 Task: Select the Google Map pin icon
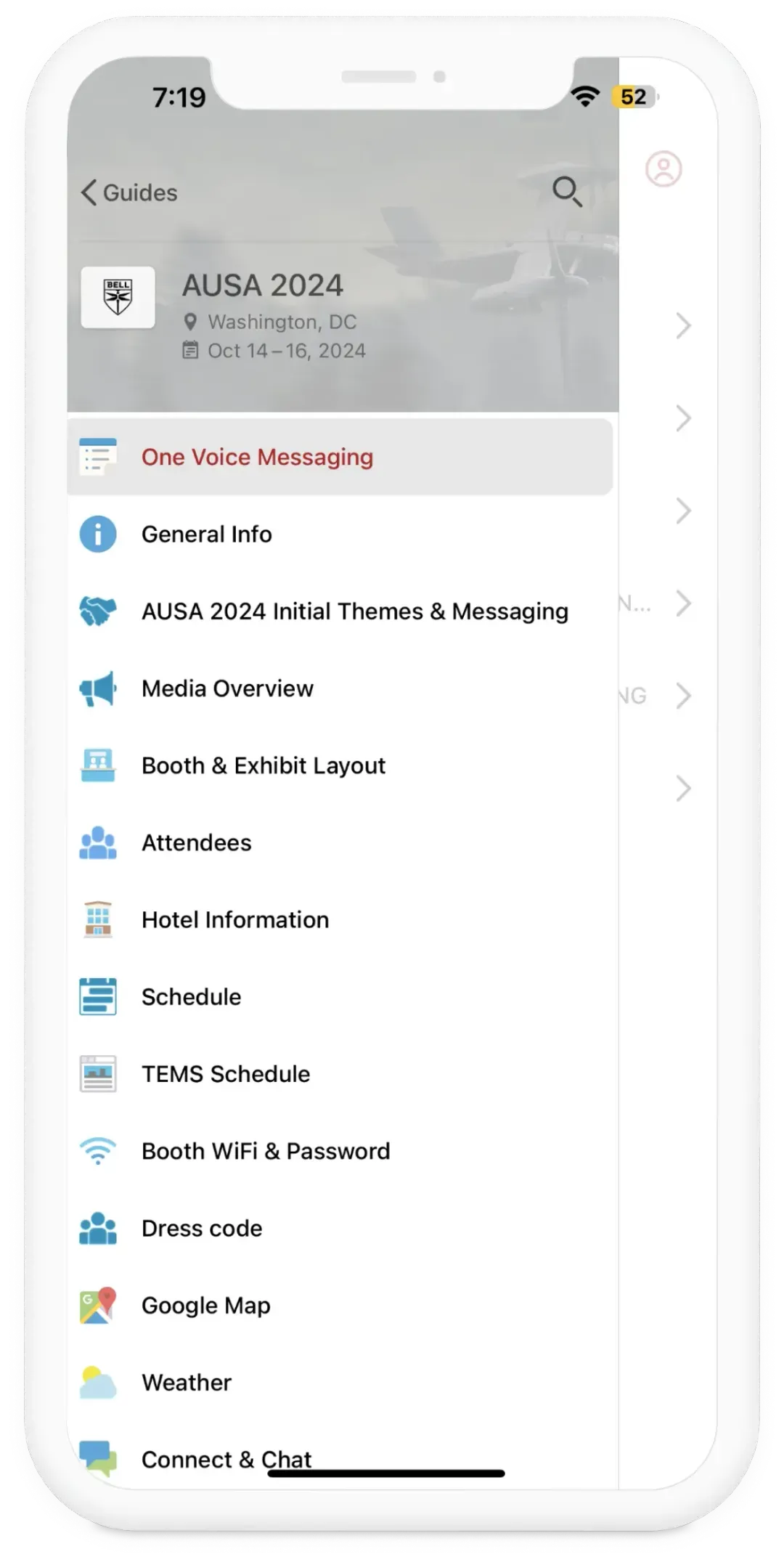(x=98, y=1304)
